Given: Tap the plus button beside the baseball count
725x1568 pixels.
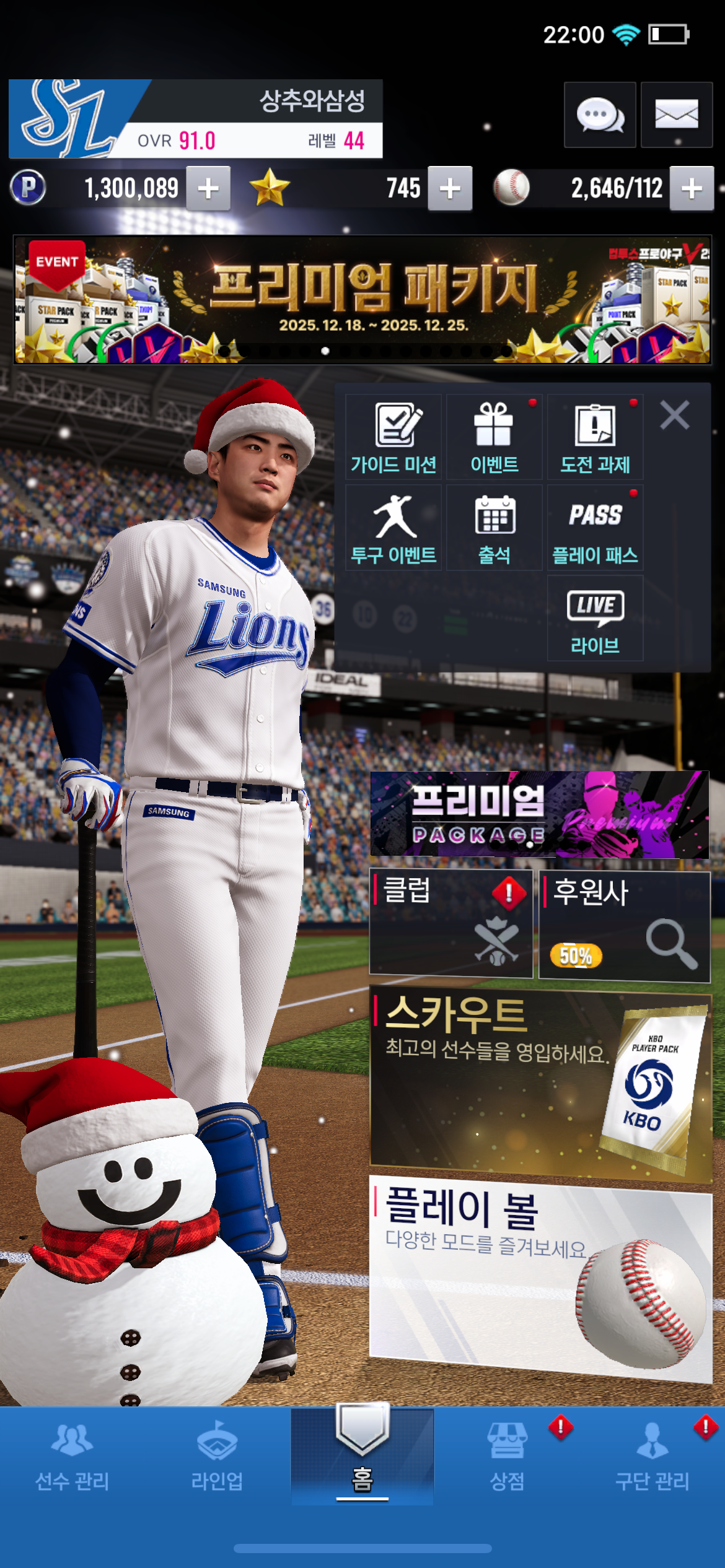Looking at the screenshot, I should (692, 188).
